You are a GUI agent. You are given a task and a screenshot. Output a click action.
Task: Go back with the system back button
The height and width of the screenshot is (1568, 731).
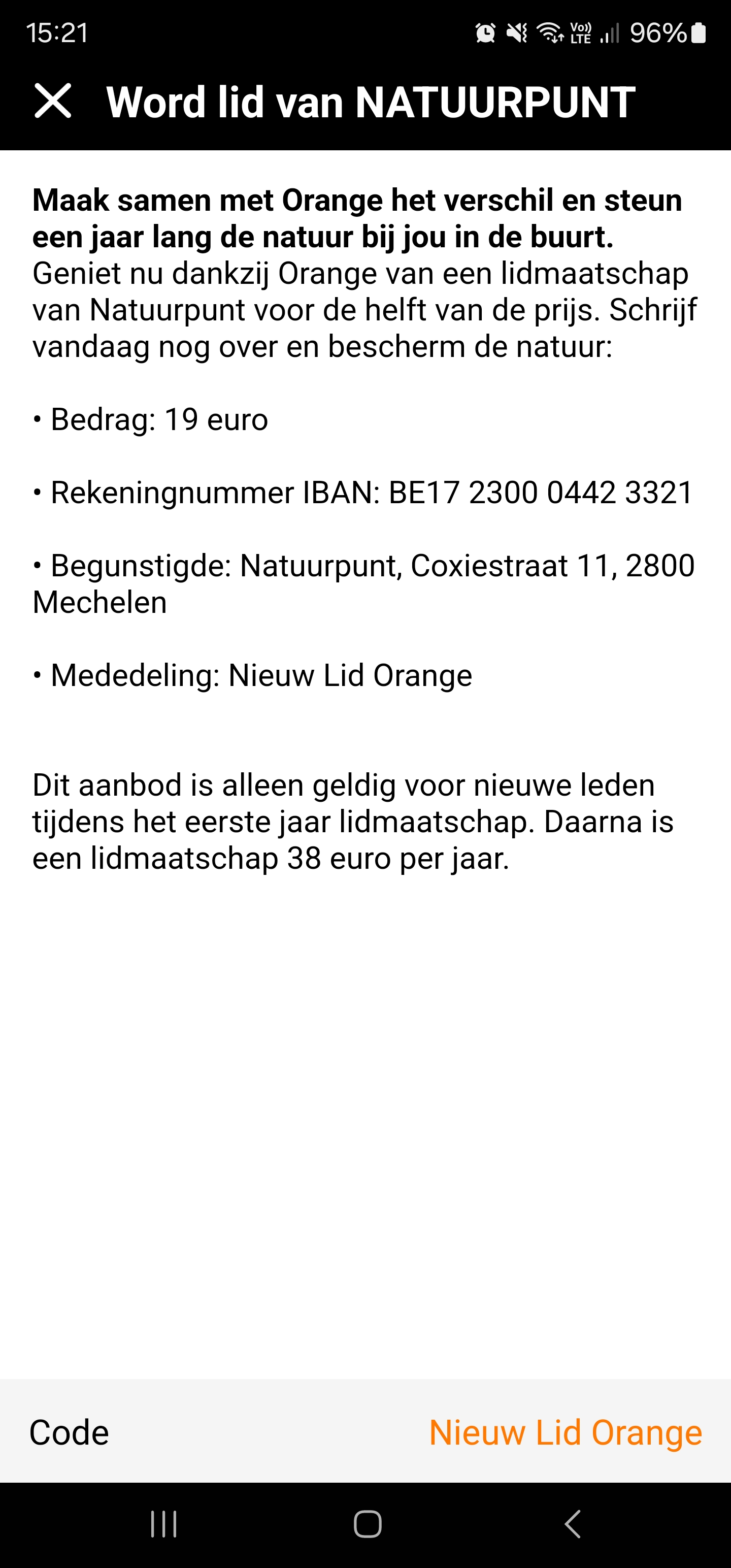coord(572,1524)
